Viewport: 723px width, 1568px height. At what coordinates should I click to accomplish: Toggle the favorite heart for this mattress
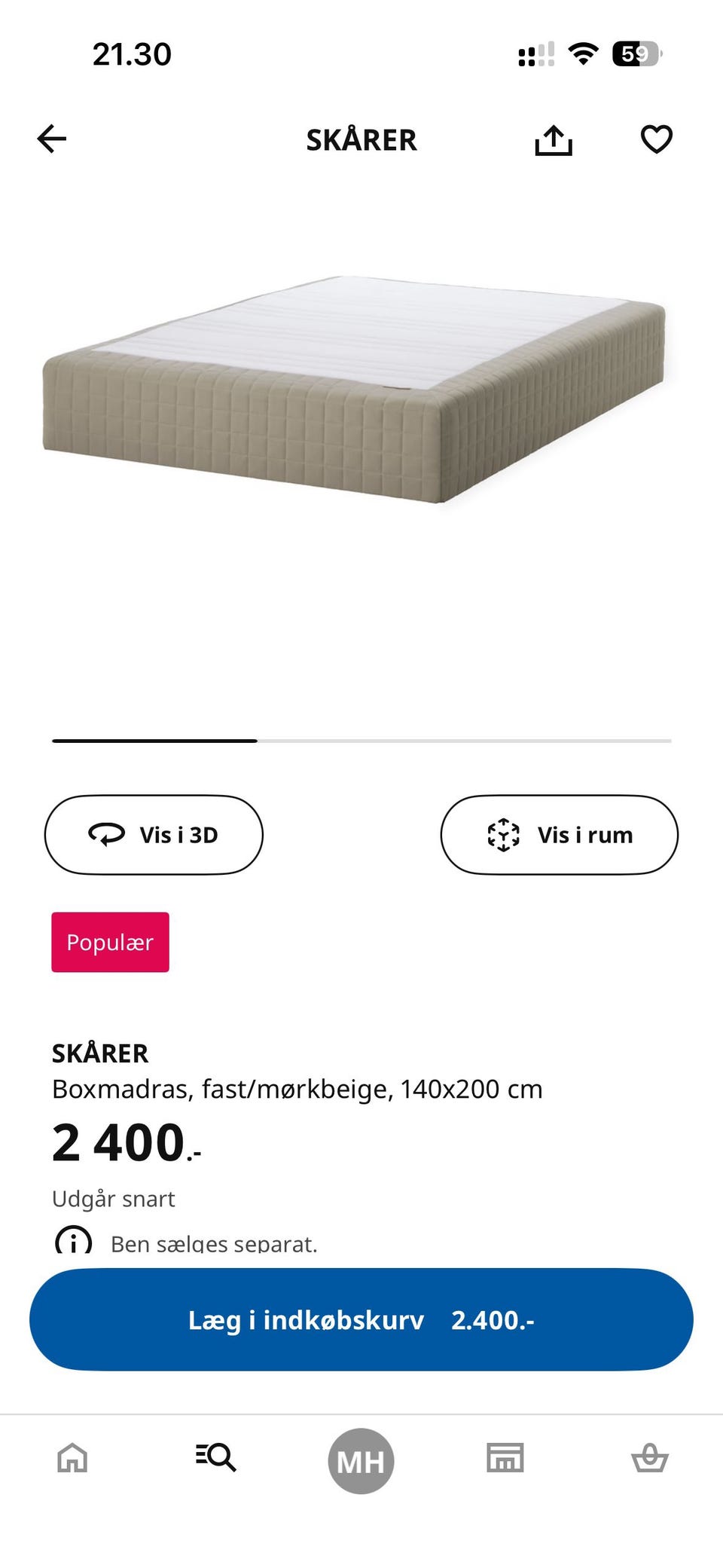click(657, 139)
